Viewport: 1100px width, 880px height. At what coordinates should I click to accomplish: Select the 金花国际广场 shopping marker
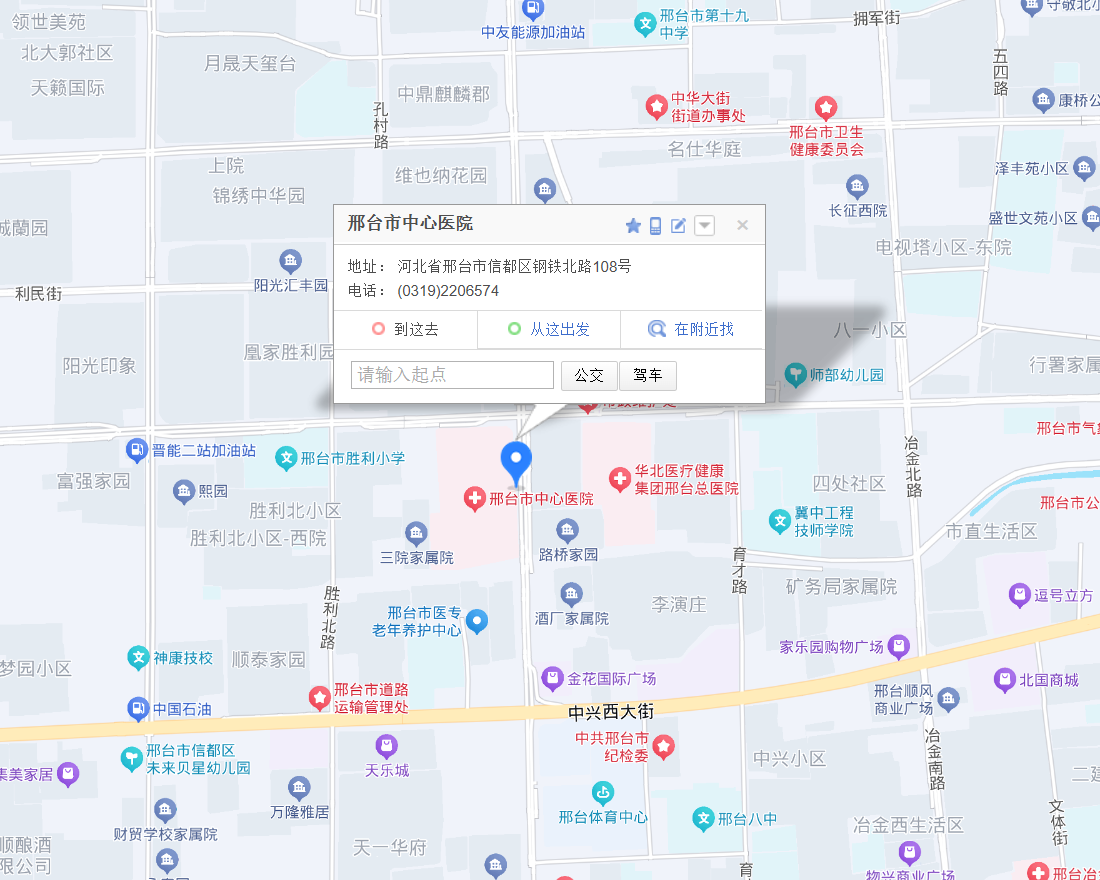pos(552,679)
